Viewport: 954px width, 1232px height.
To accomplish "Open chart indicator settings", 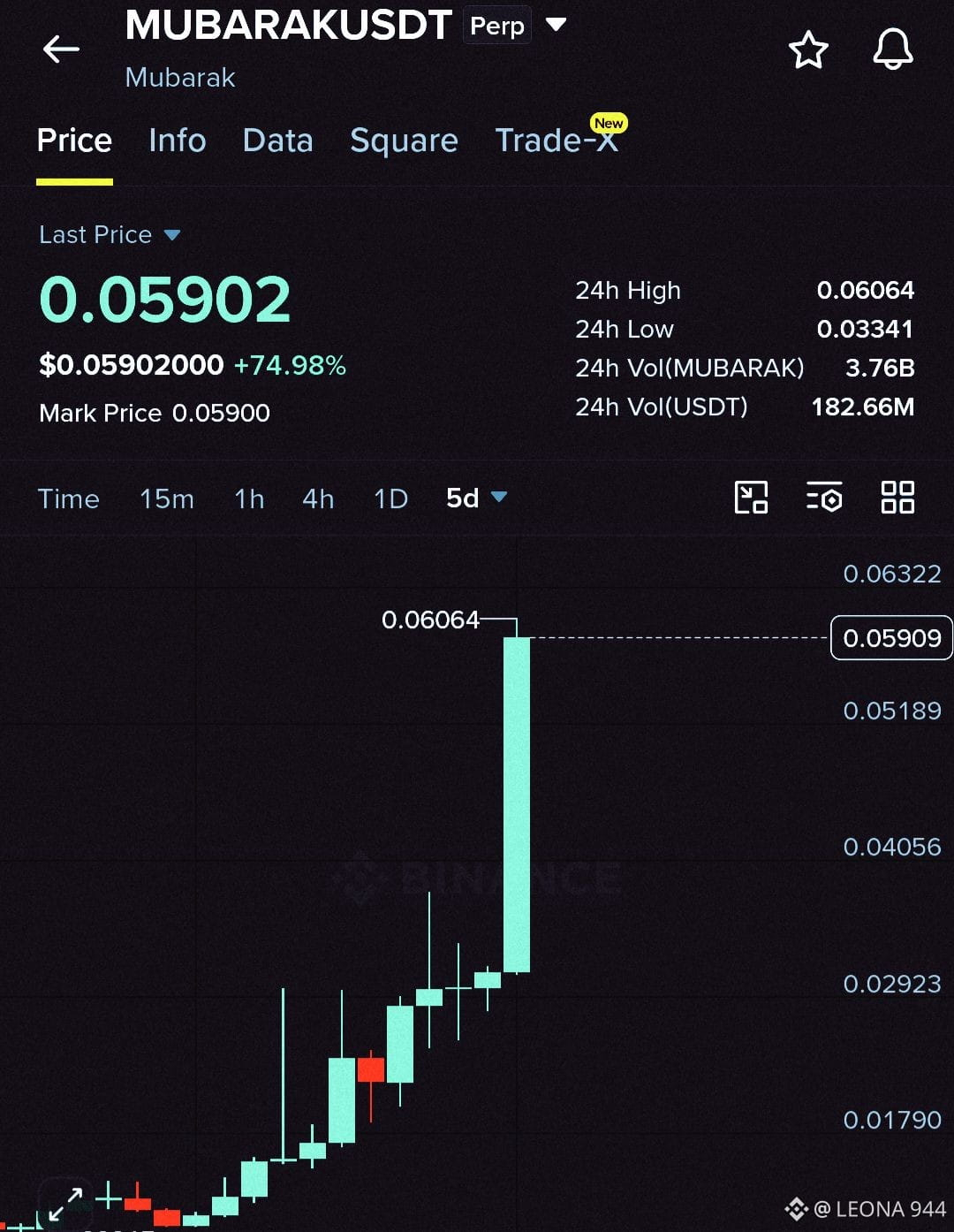I will [824, 498].
